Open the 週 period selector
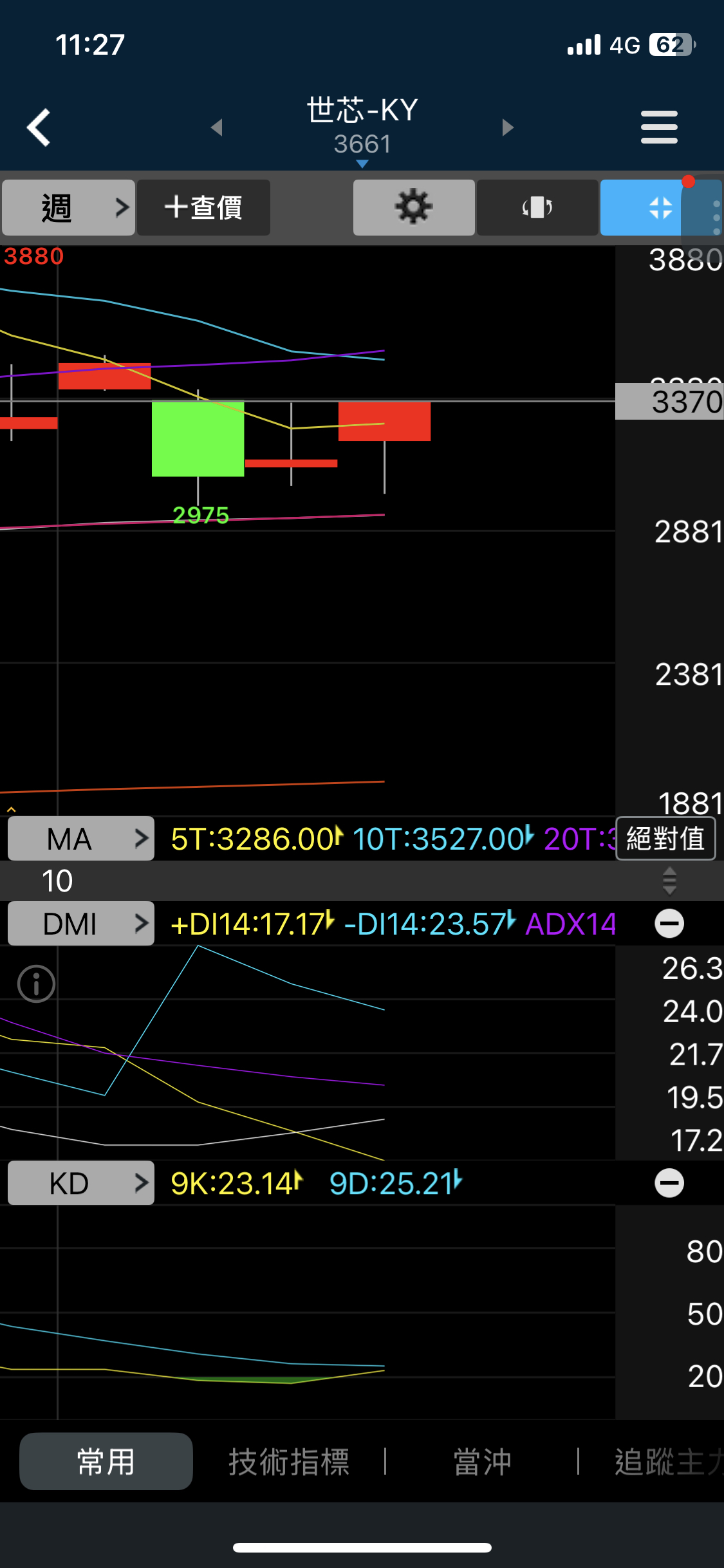The image size is (724, 1568). coord(68,207)
